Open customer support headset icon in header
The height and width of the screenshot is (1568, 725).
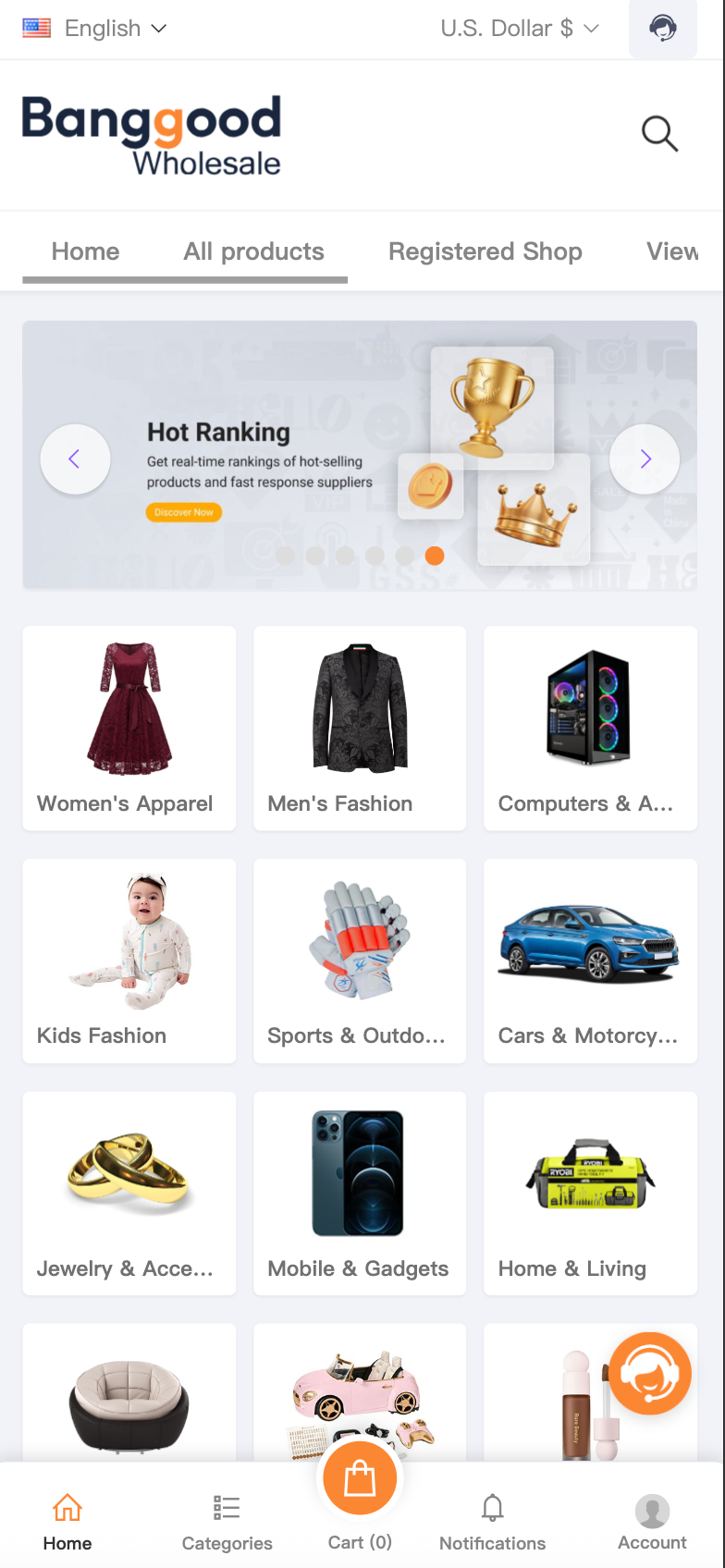coord(662,29)
